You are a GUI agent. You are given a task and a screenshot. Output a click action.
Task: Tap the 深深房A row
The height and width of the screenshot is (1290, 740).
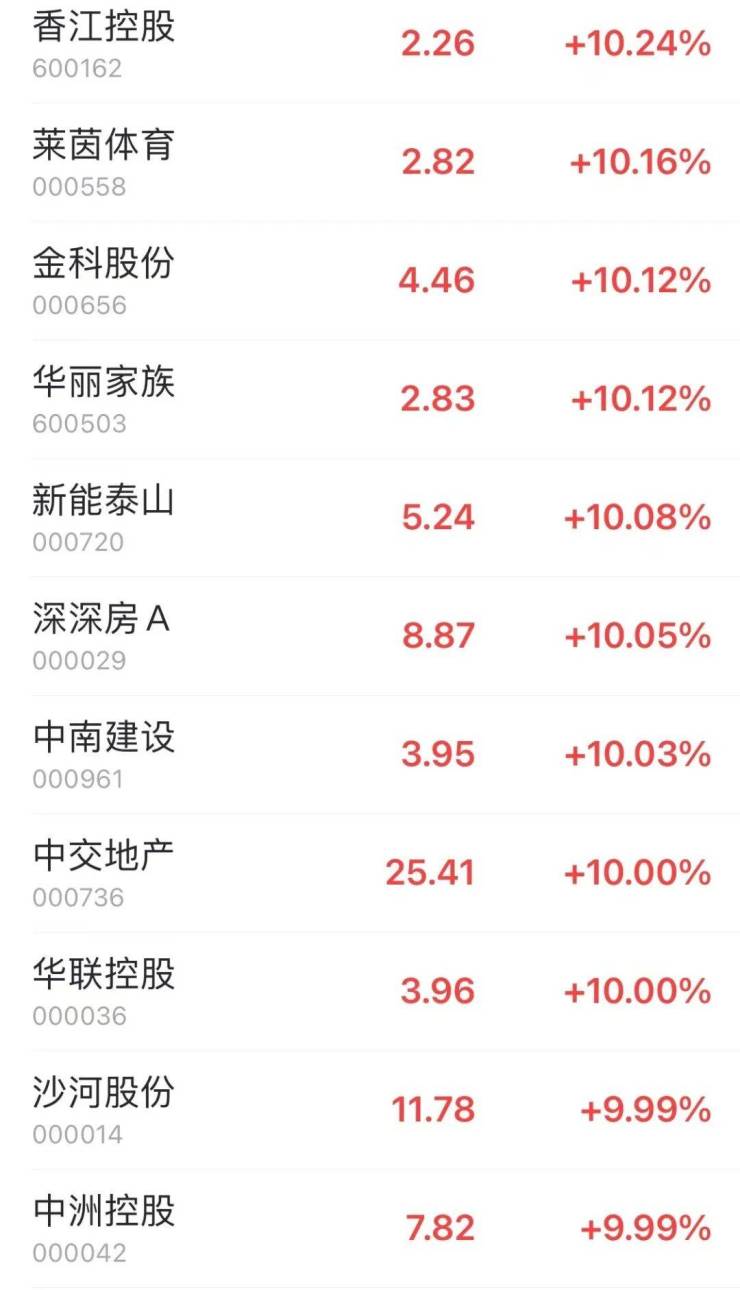[370, 636]
